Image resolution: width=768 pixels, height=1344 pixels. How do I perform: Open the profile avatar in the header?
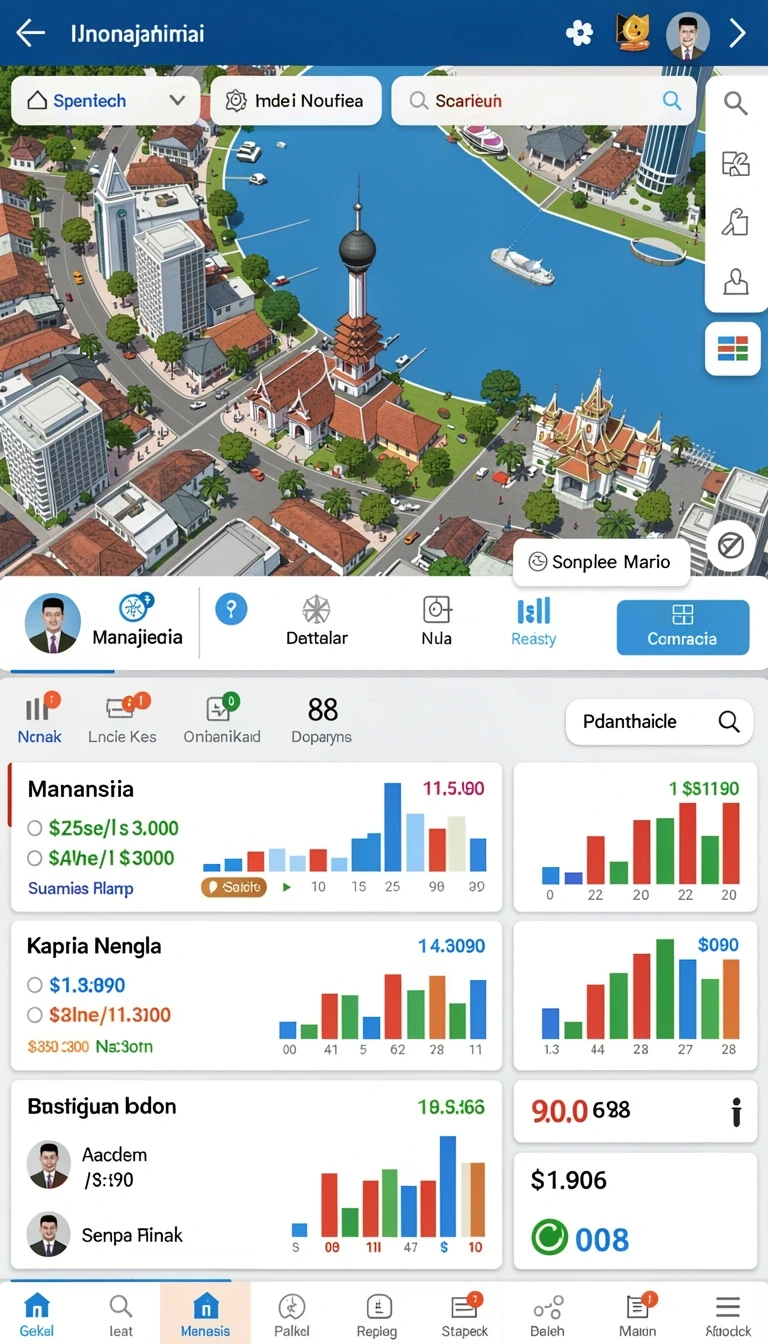click(687, 34)
